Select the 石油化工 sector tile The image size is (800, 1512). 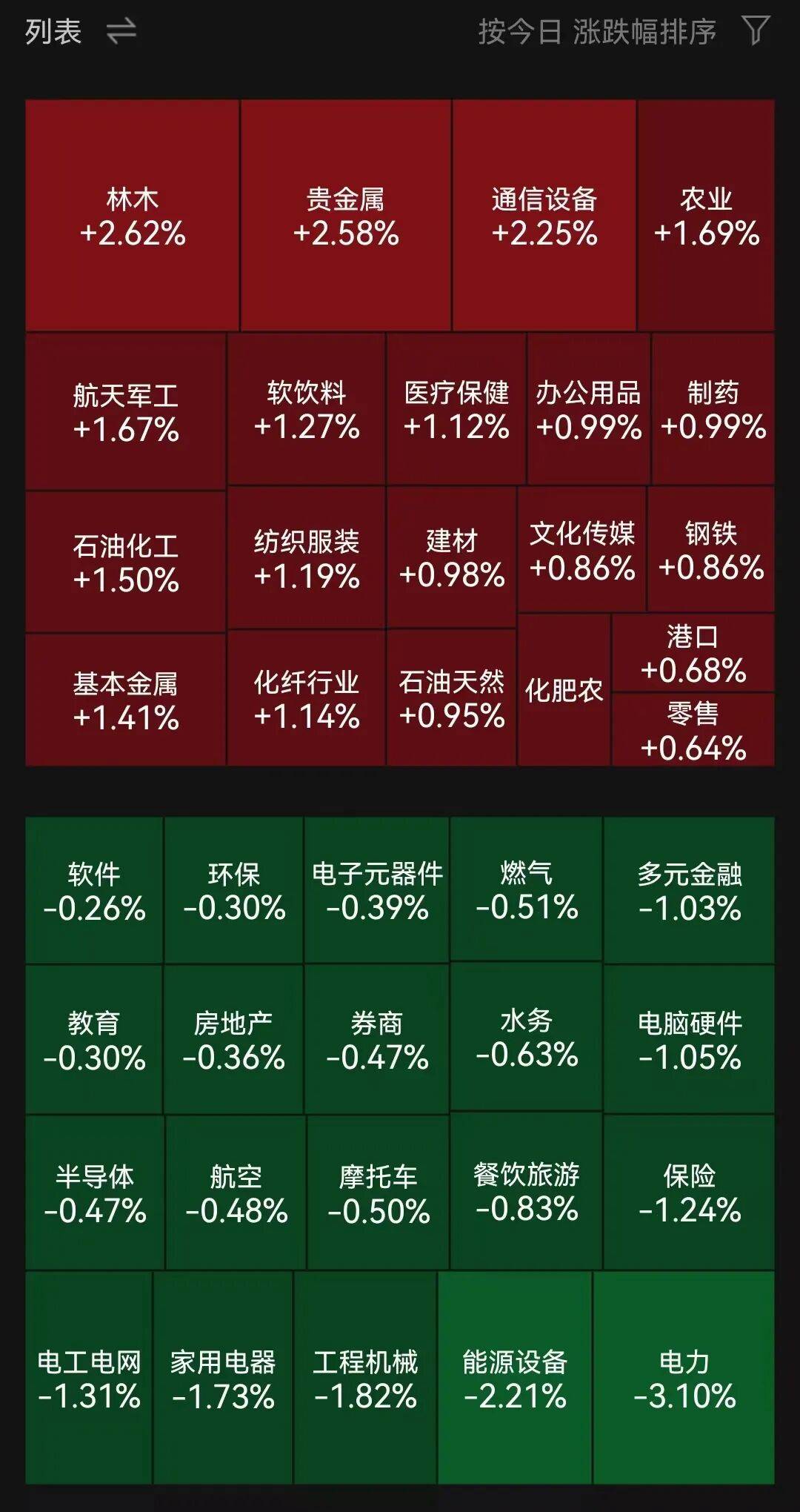coord(126,563)
